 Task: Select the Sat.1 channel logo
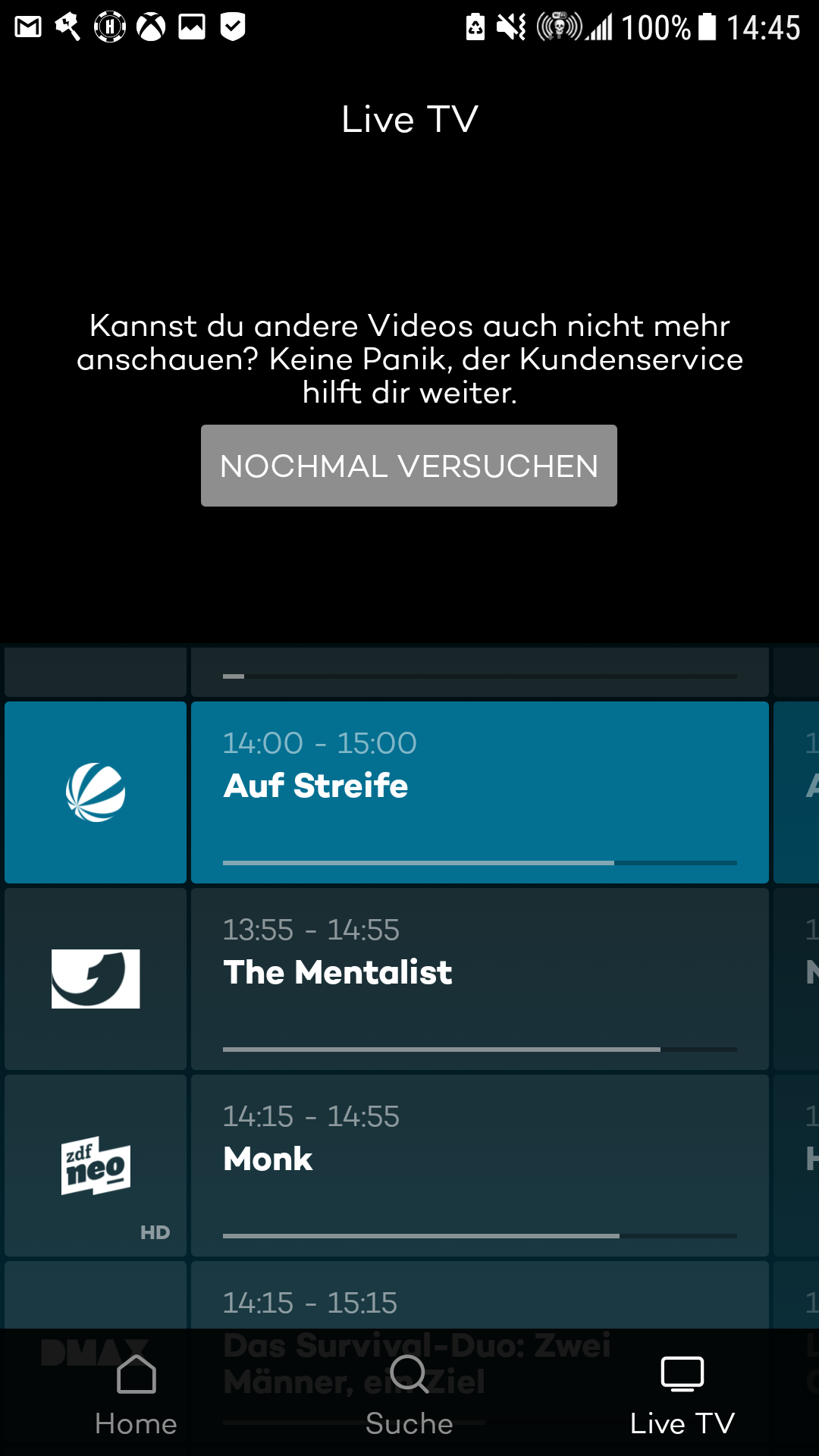[x=96, y=792]
